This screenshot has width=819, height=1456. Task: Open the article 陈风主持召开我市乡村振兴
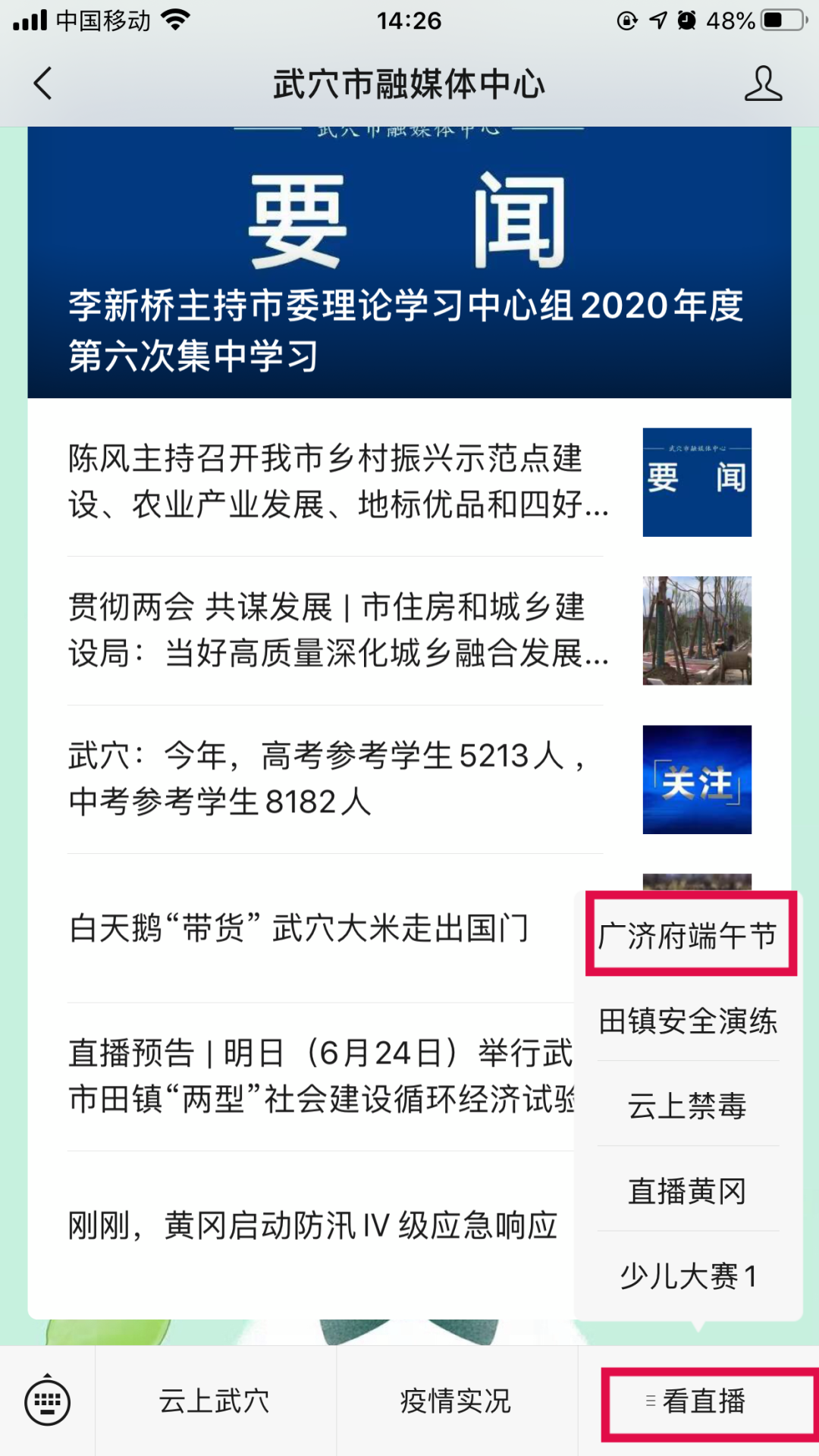(337, 482)
